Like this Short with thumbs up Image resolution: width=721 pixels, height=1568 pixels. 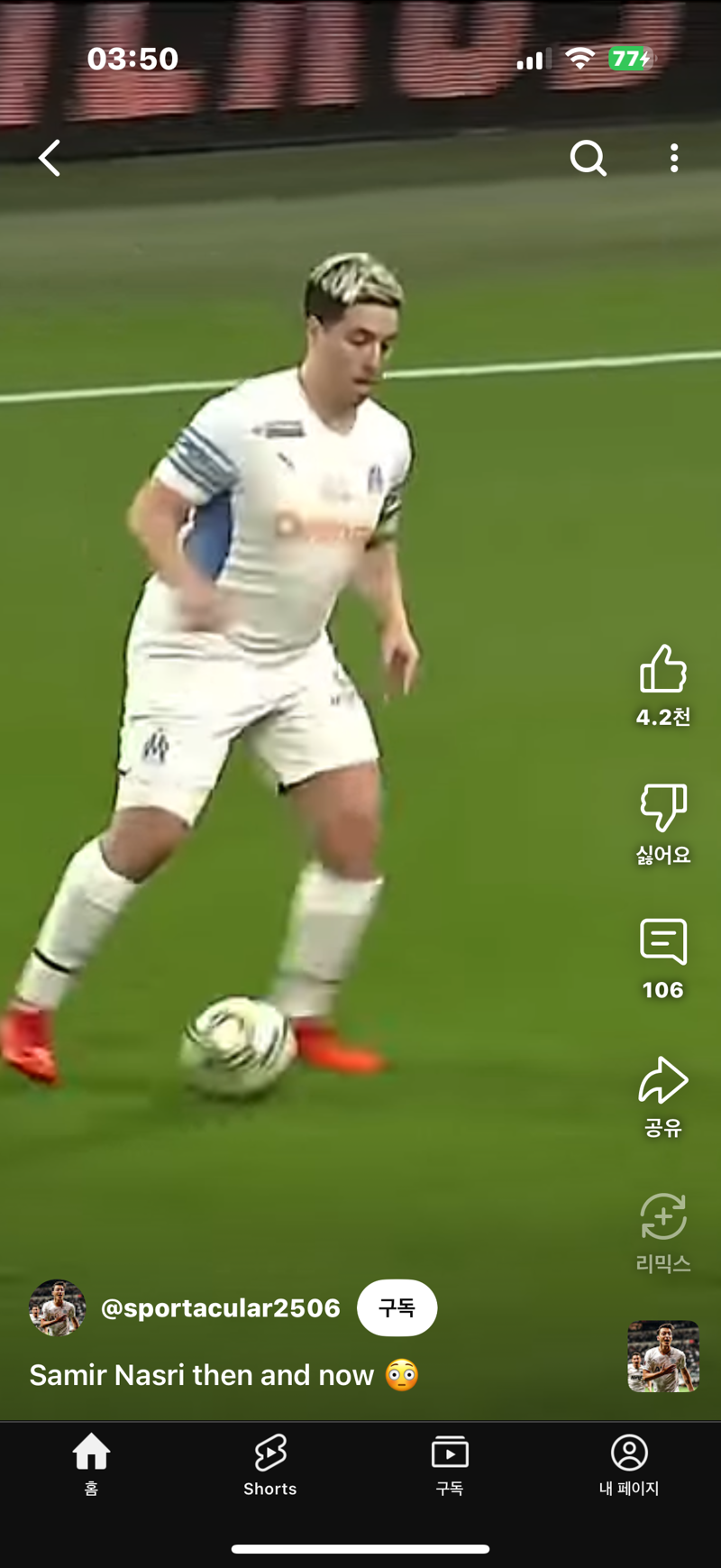pyautogui.click(x=663, y=670)
